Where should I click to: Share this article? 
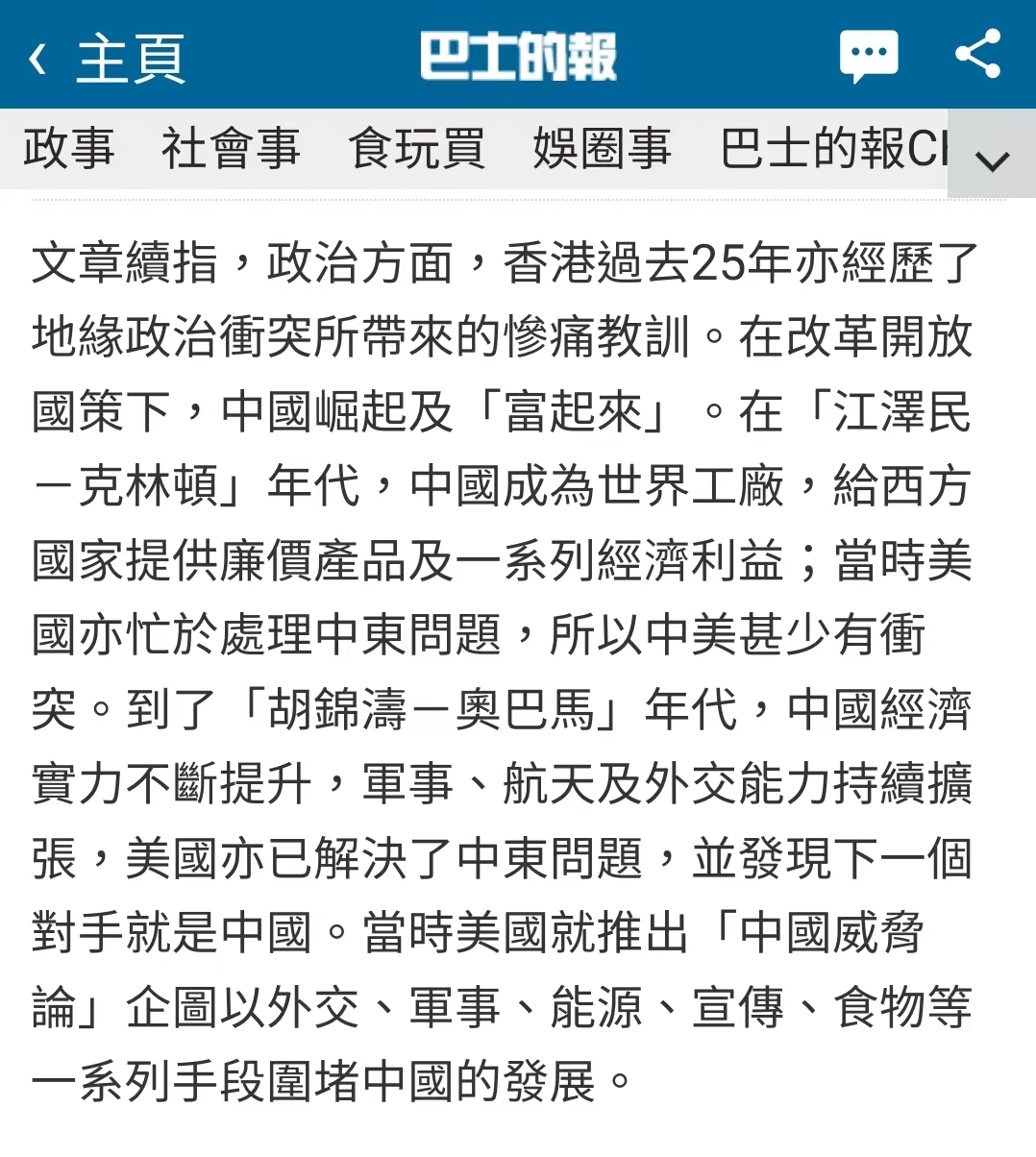click(x=977, y=55)
